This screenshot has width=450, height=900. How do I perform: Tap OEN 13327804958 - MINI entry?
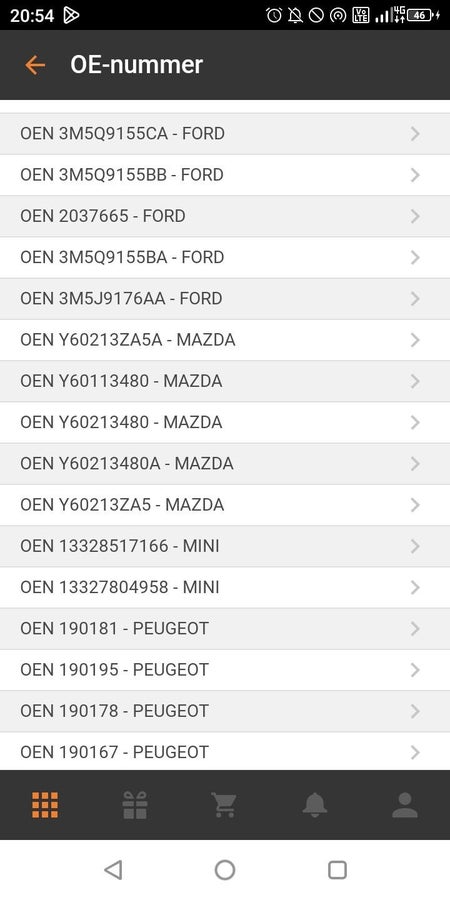(x=225, y=588)
